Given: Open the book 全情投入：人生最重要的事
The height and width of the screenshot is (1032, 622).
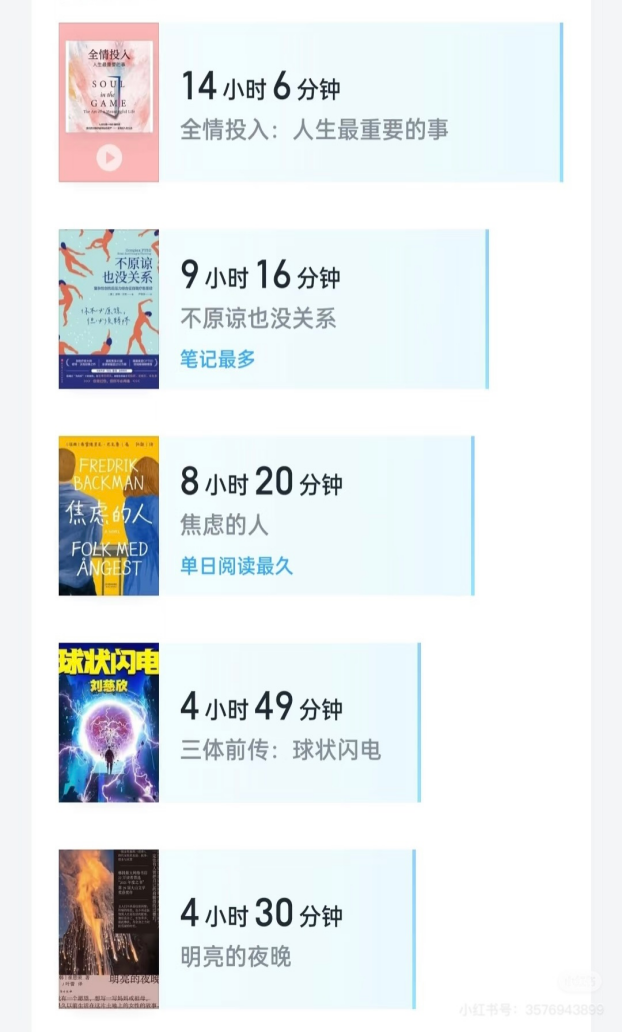Looking at the screenshot, I should pos(314,129).
